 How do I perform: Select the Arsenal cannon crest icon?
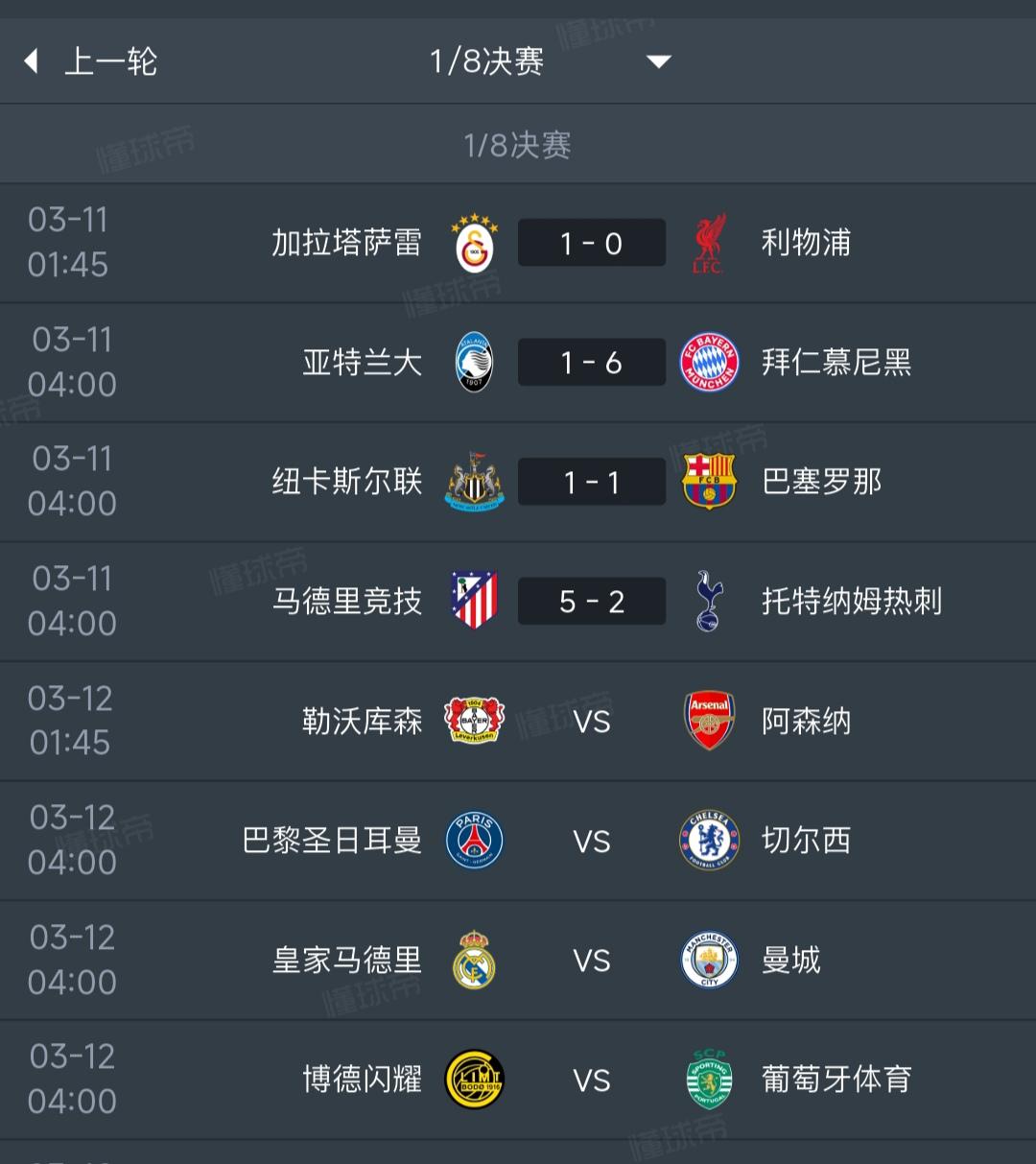tap(707, 721)
